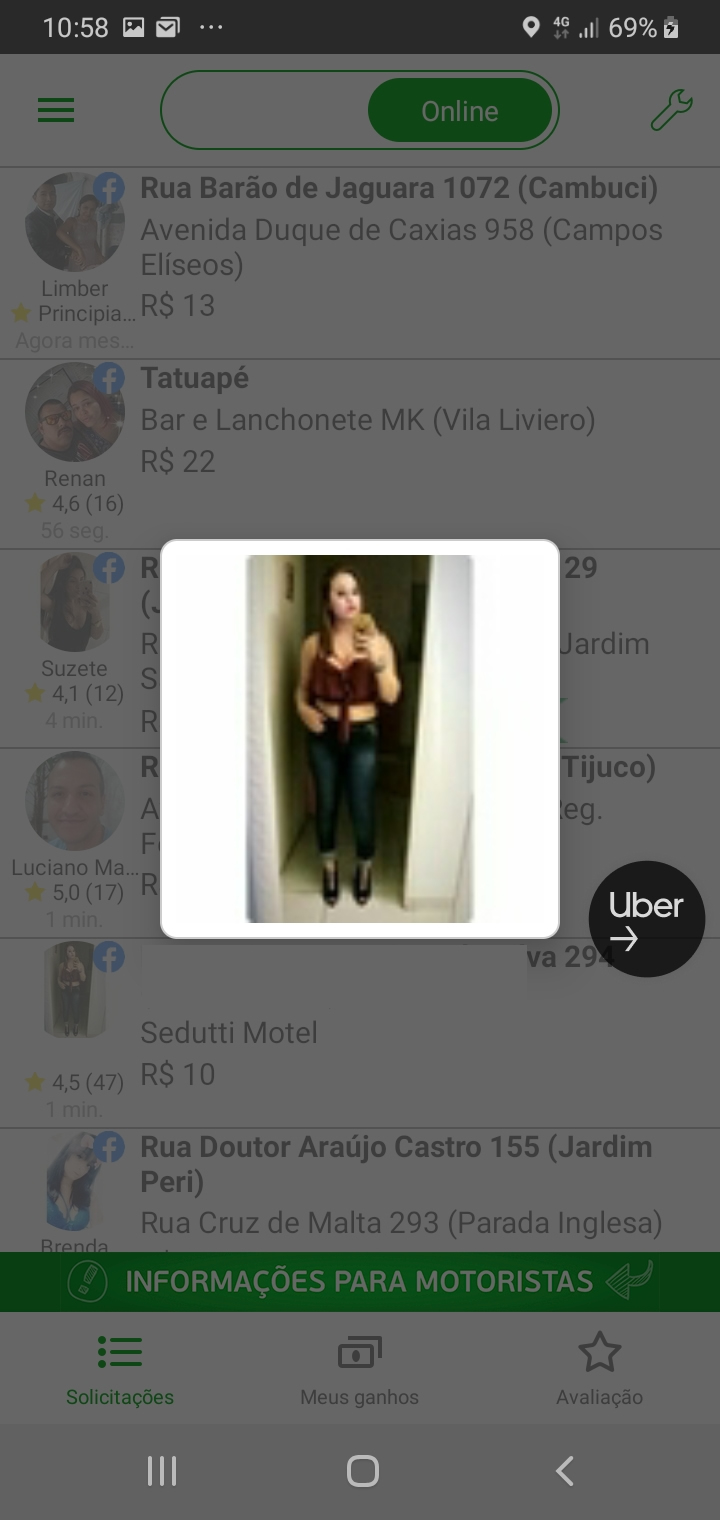Open the Informações para motoristas banner

(x=360, y=1281)
